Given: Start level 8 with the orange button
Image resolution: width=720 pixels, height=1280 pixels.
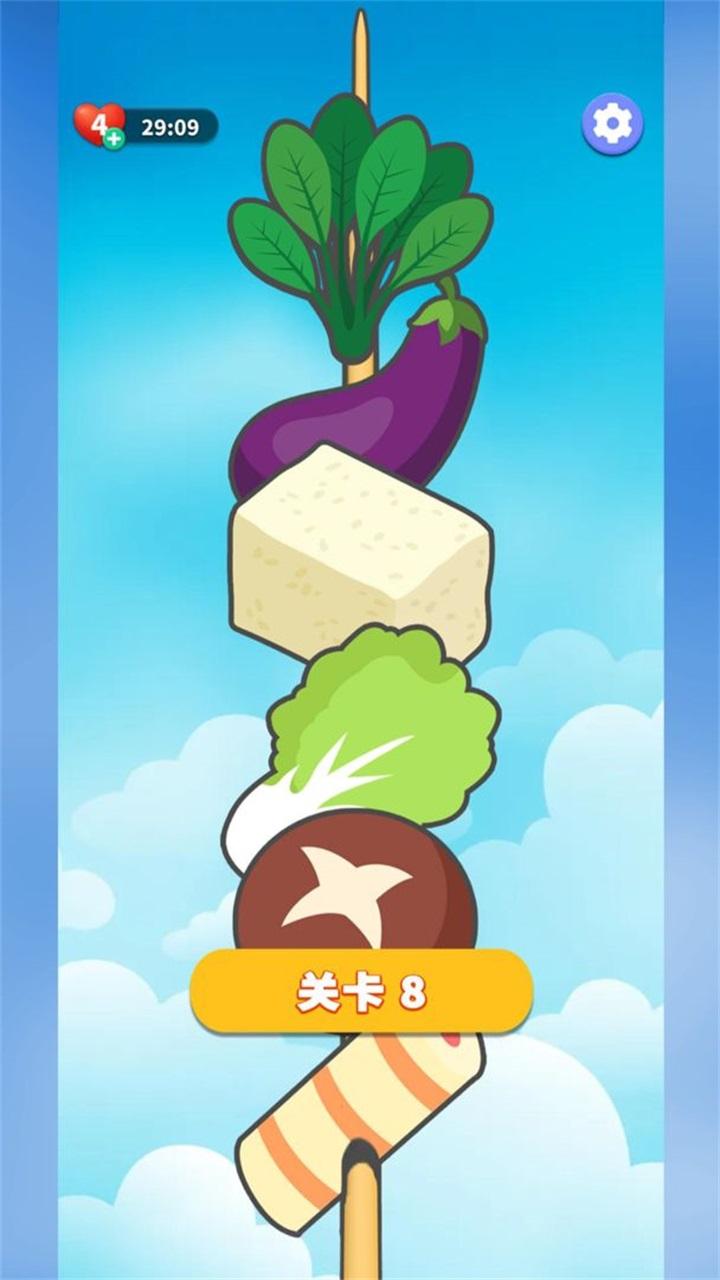Looking at the screenshot, I should (361, 991).
